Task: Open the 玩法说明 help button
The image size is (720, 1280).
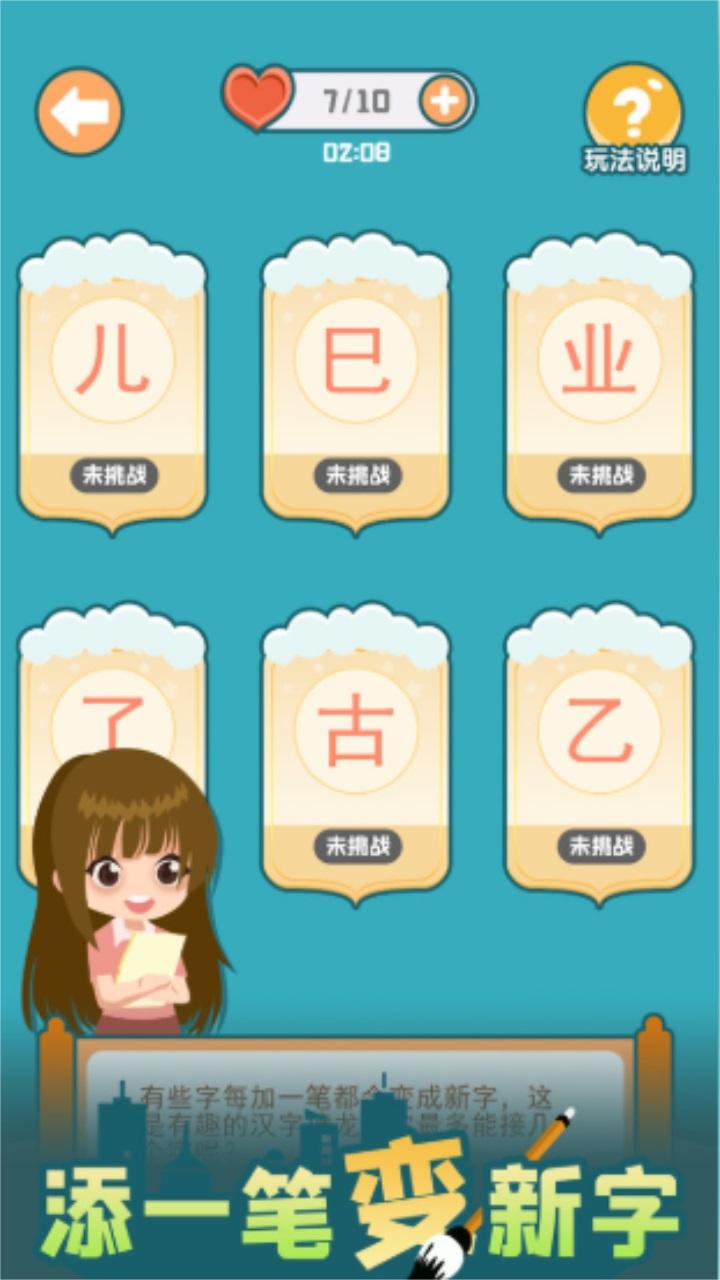Action: [x=634, y=121]
